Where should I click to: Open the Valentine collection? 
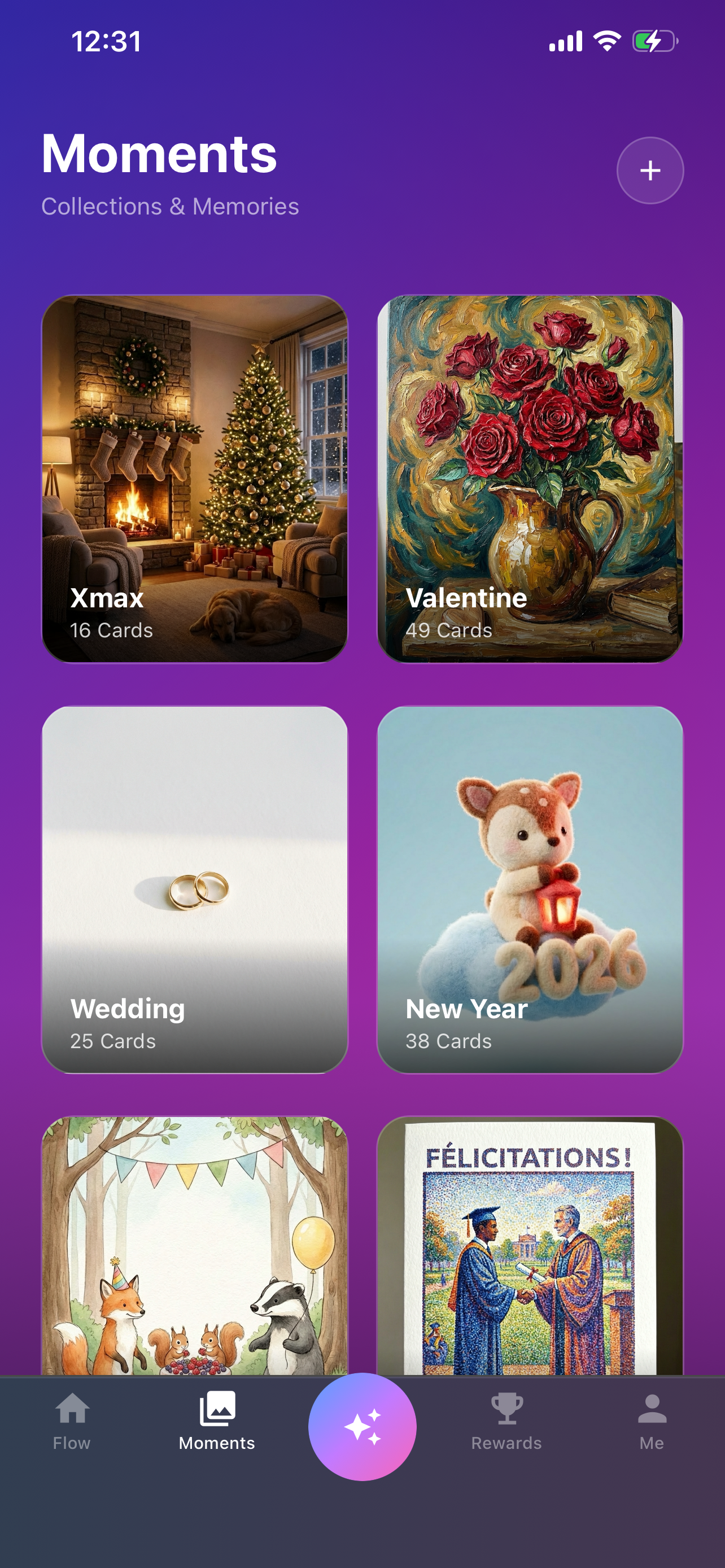530,479
